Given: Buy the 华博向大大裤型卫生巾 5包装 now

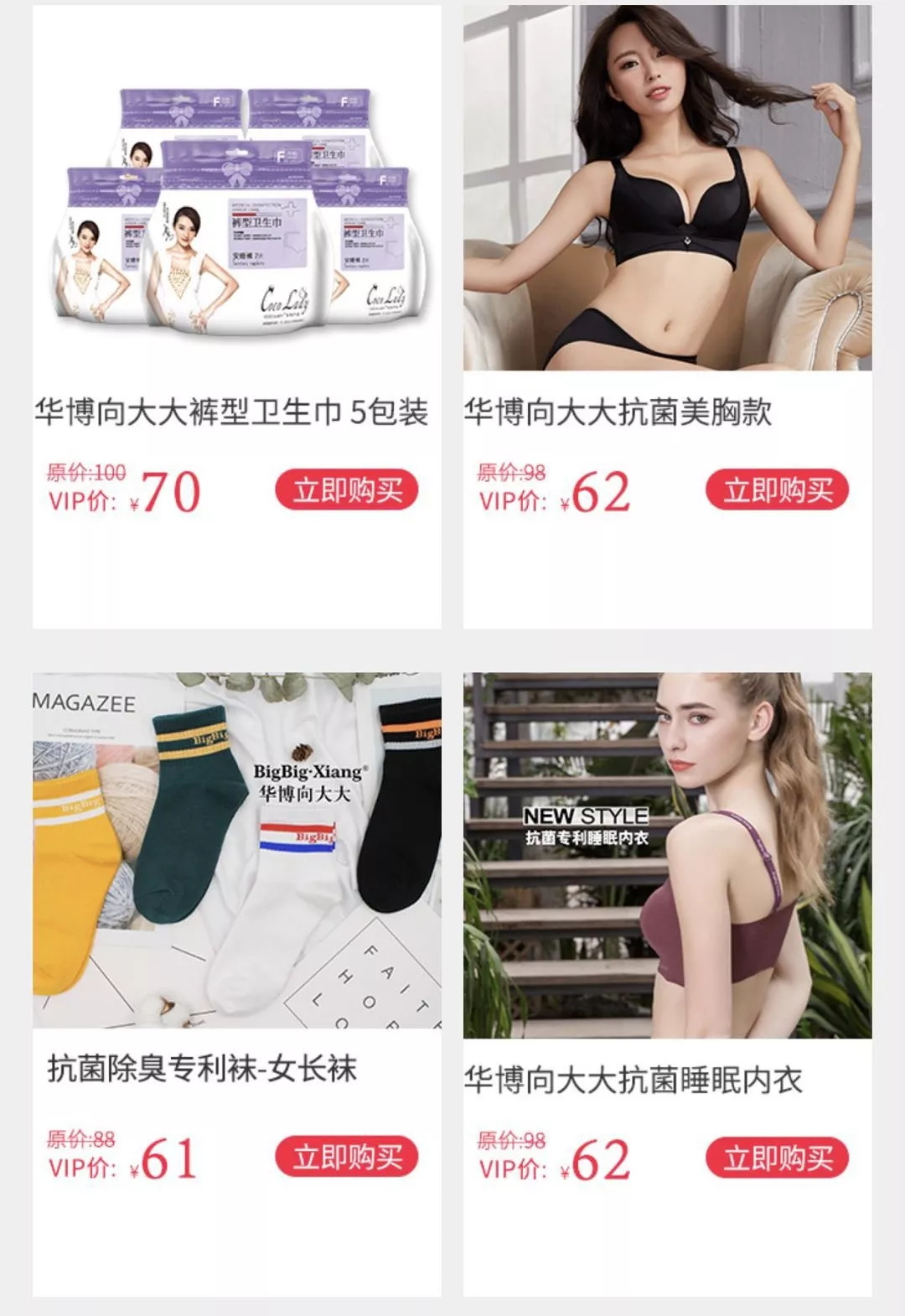Looking at the screenshot, I should click(346, 490).
